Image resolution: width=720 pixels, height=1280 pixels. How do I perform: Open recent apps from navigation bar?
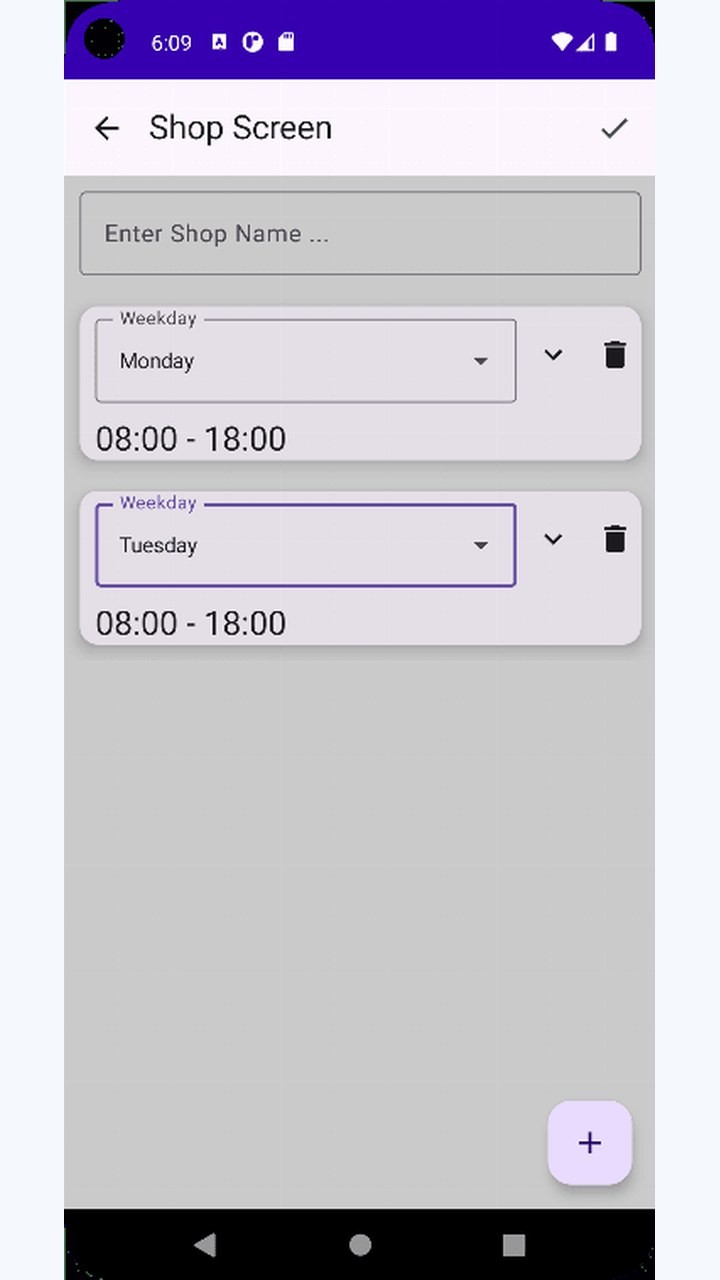(514, 1244)
